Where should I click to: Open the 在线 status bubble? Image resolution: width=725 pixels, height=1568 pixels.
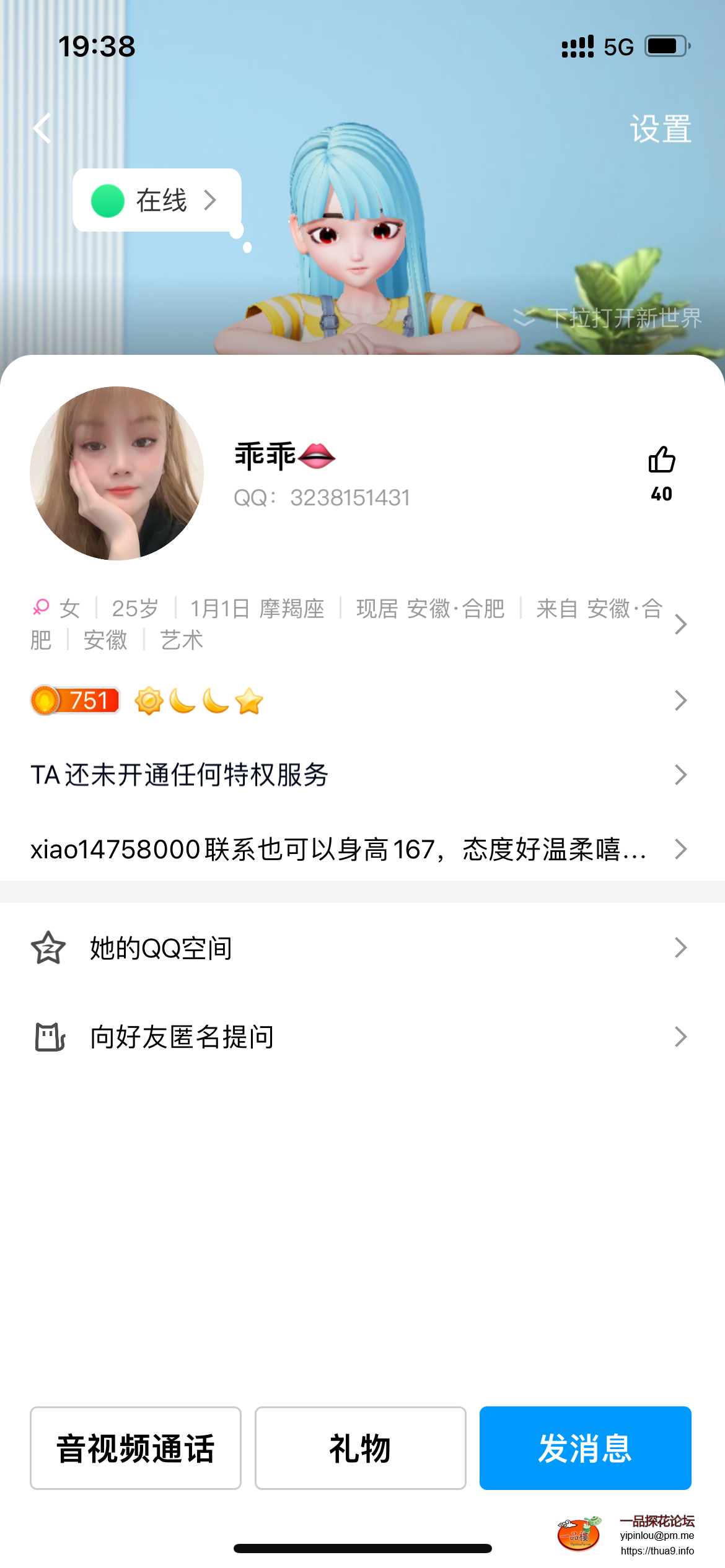tap(156, 201)
